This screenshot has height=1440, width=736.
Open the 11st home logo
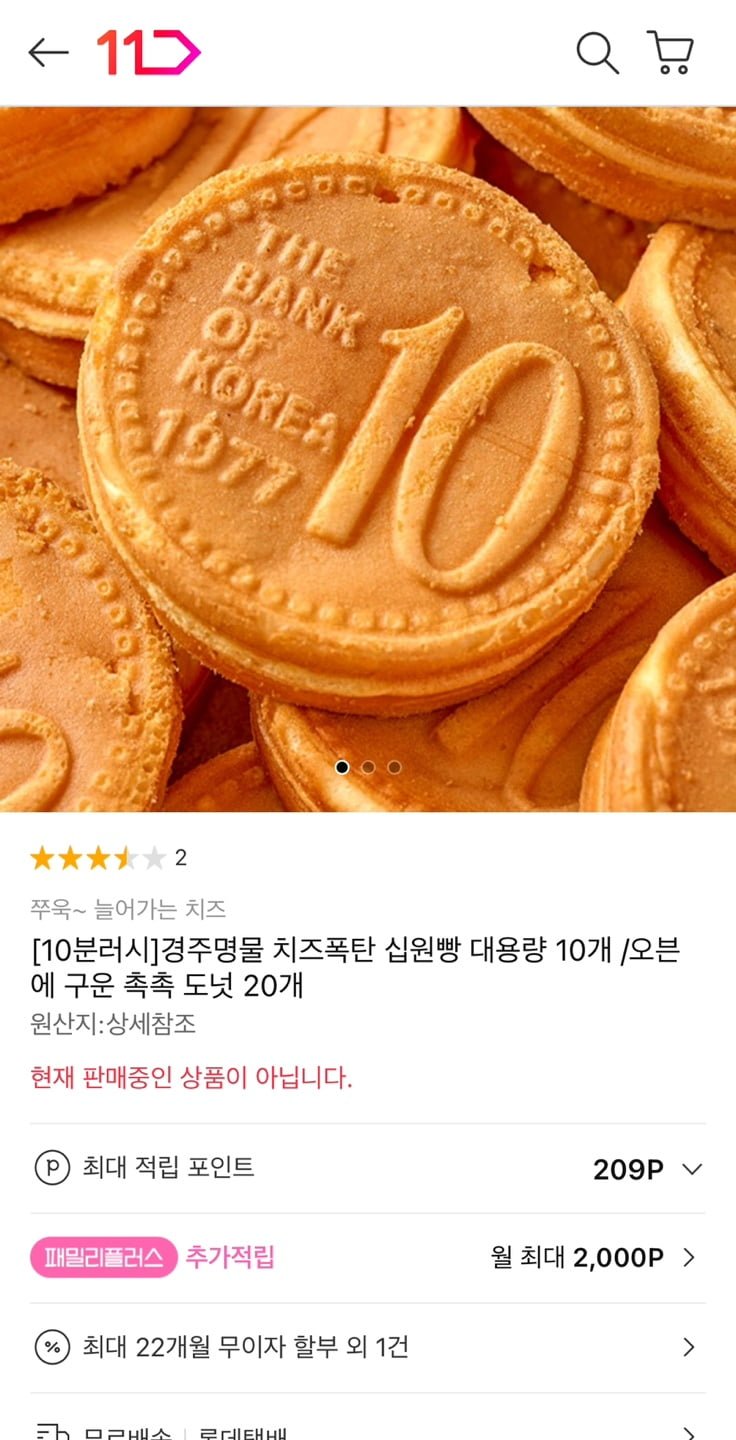tap(148, 52)
